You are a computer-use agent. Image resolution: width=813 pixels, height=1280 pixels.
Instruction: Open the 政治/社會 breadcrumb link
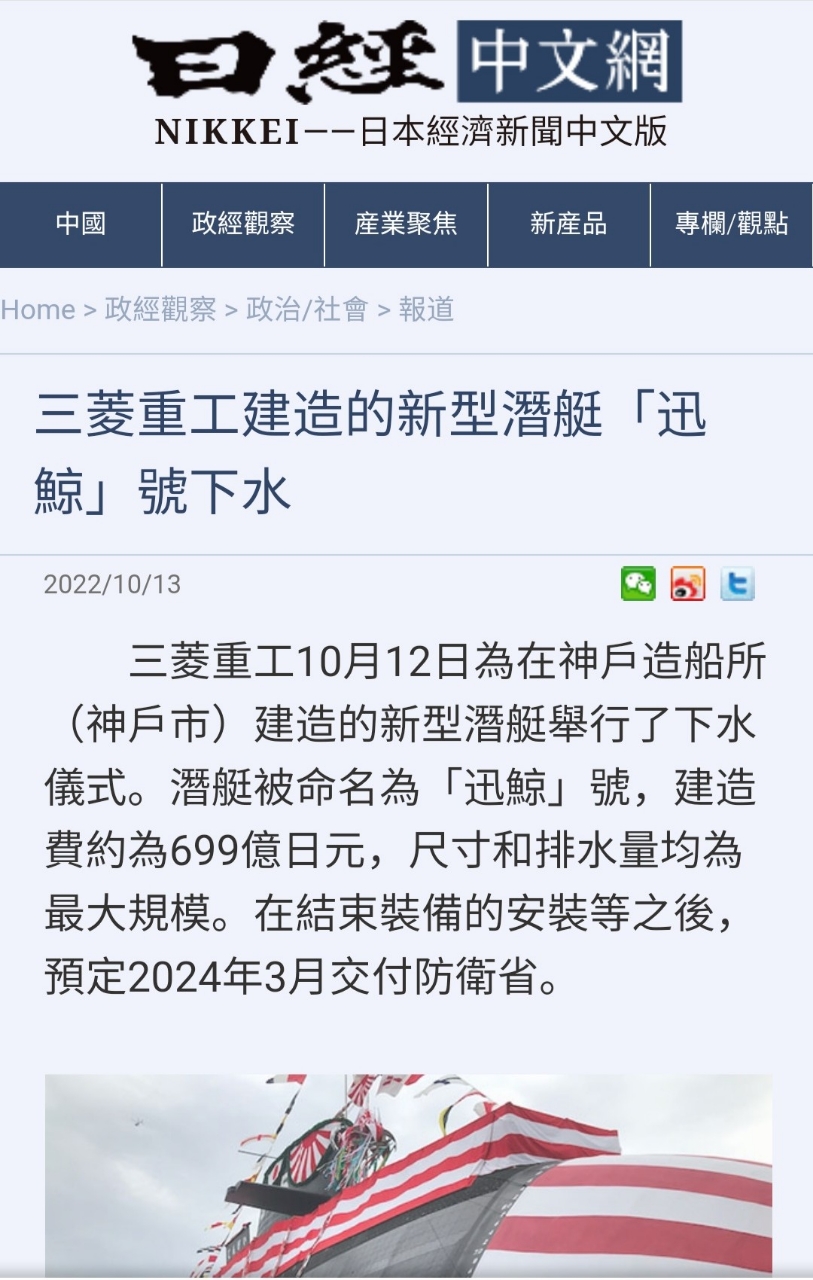[x=307, y=310]
